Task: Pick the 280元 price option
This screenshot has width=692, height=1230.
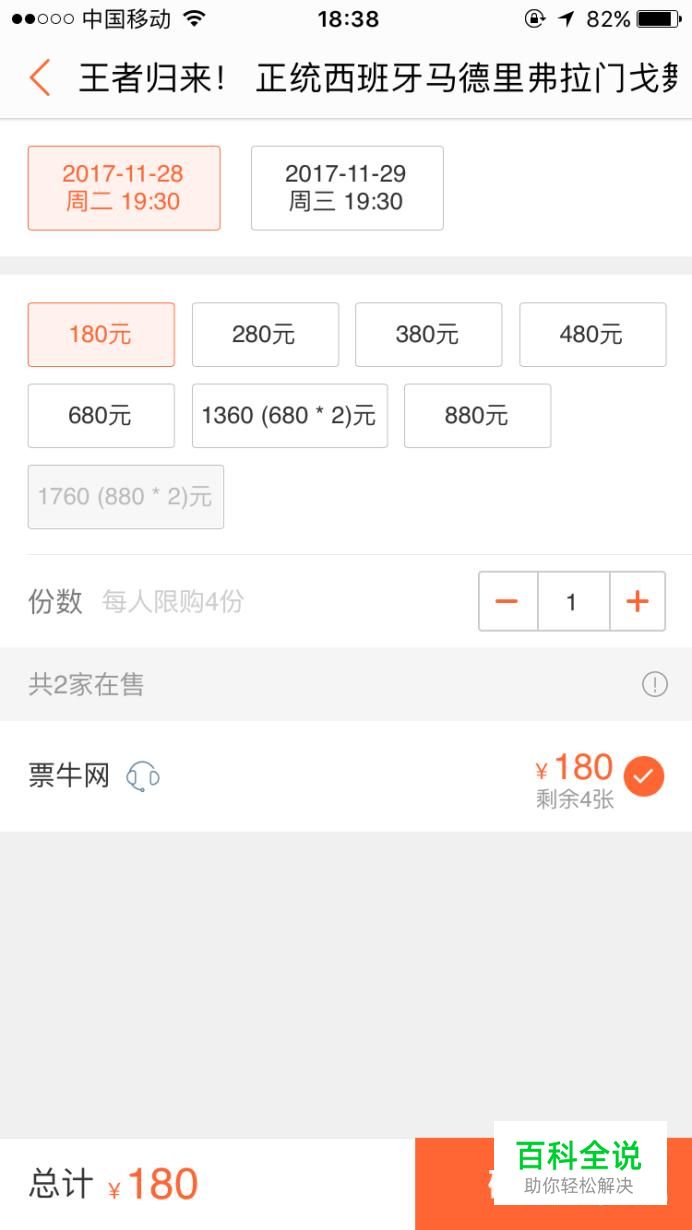Action: [265, 335]
